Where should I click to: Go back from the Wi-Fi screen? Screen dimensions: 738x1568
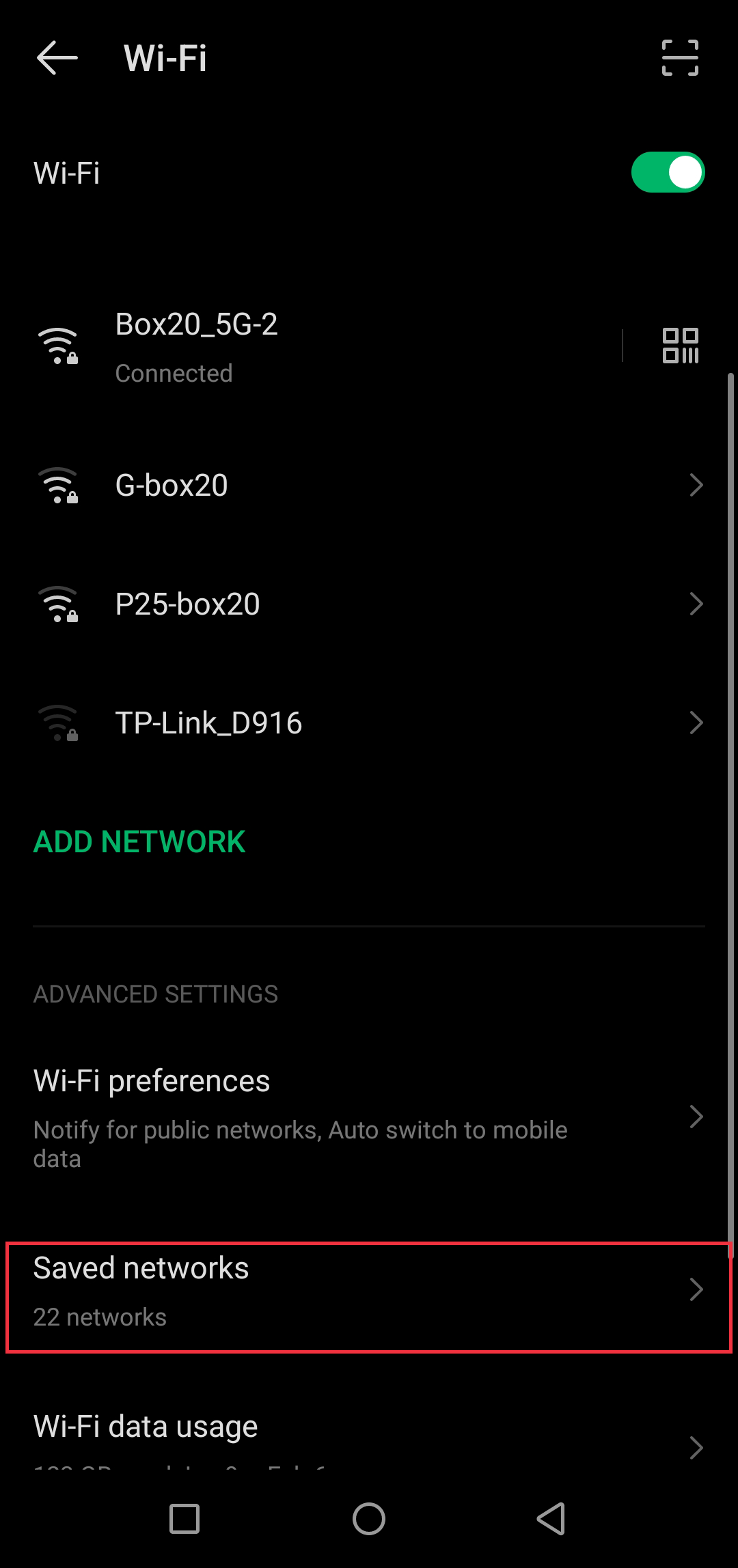pos(57,57)
